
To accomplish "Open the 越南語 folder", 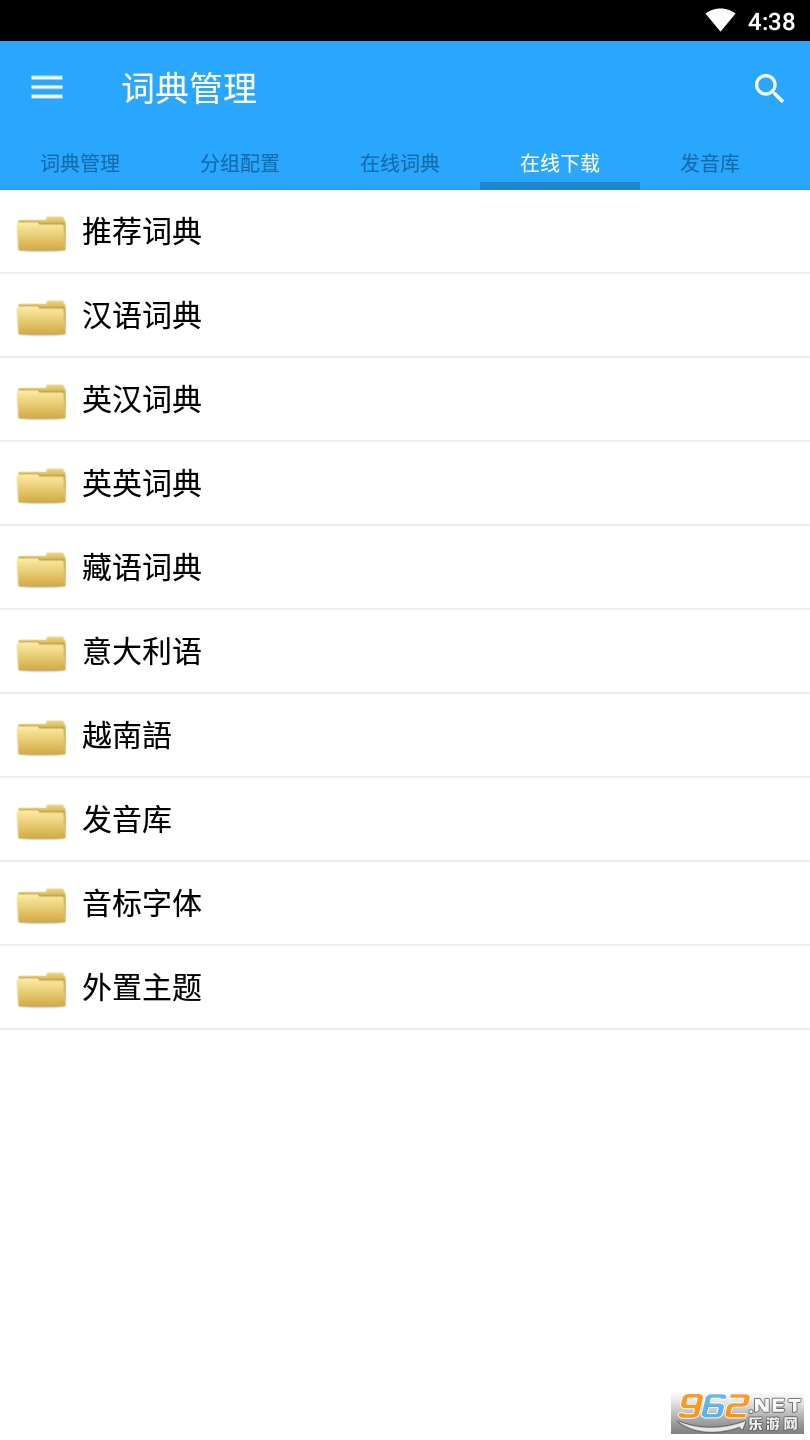I will (127, 736).
